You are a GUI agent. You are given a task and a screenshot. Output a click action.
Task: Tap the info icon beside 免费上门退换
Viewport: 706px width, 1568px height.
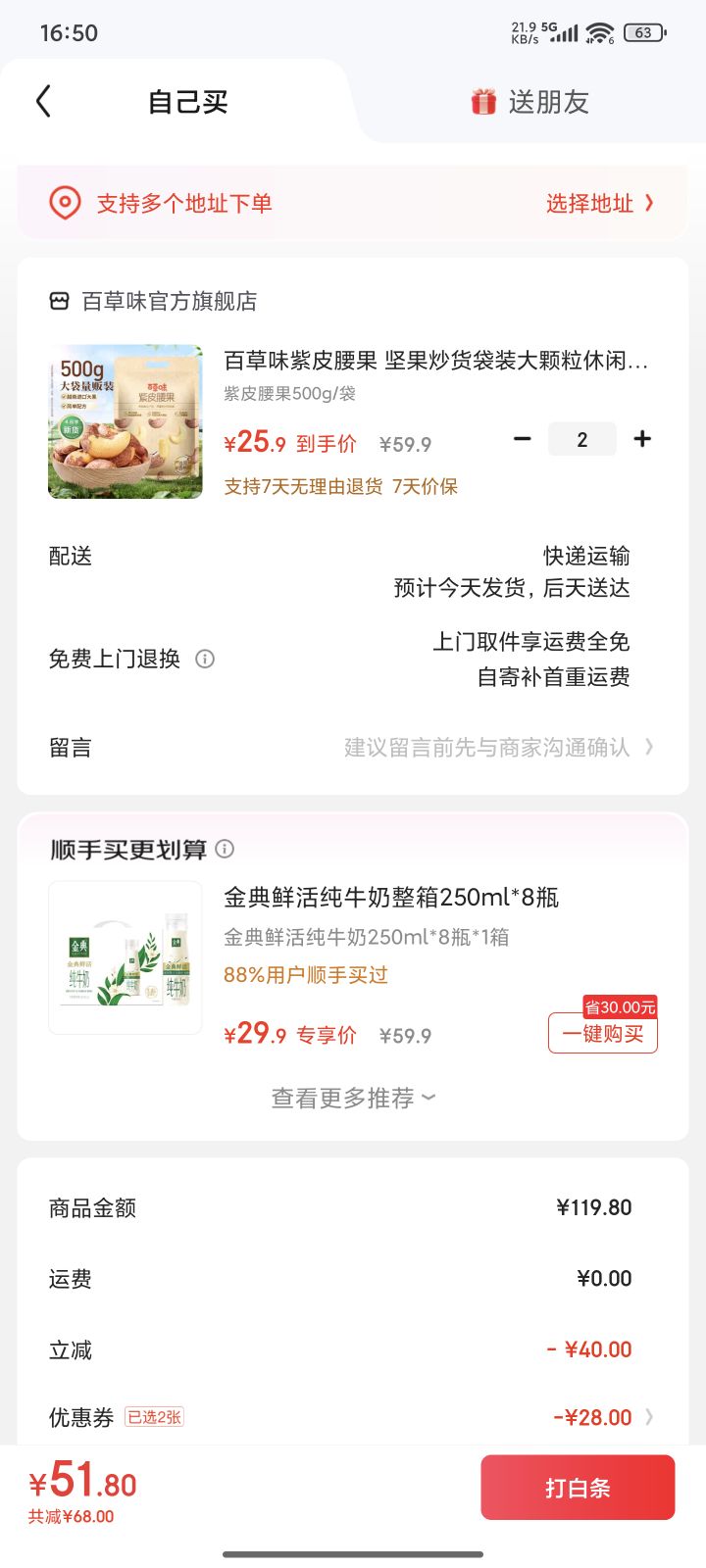pyautogui.click(x=205, y=660)
